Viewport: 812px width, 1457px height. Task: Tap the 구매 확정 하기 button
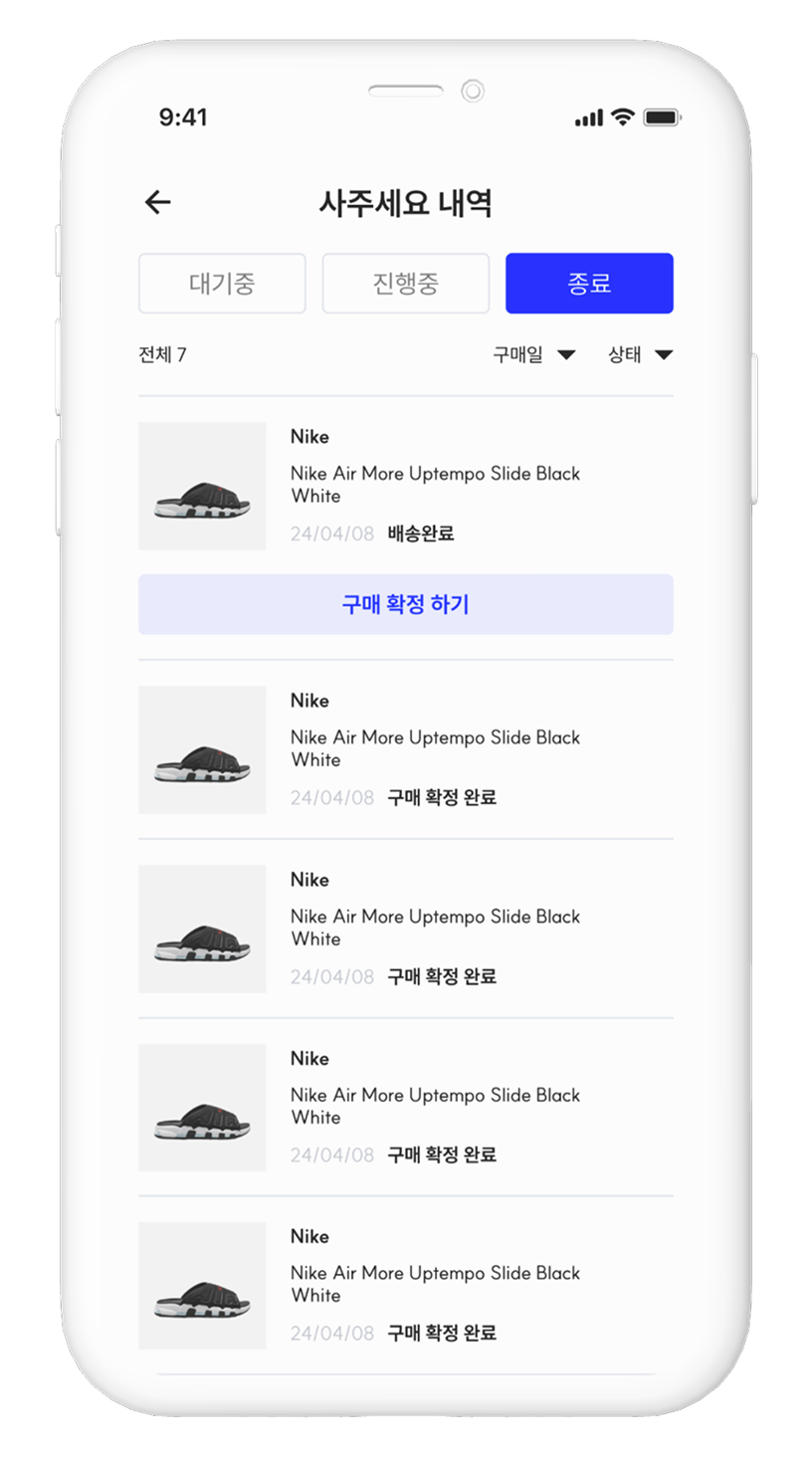tap(406, 604)
